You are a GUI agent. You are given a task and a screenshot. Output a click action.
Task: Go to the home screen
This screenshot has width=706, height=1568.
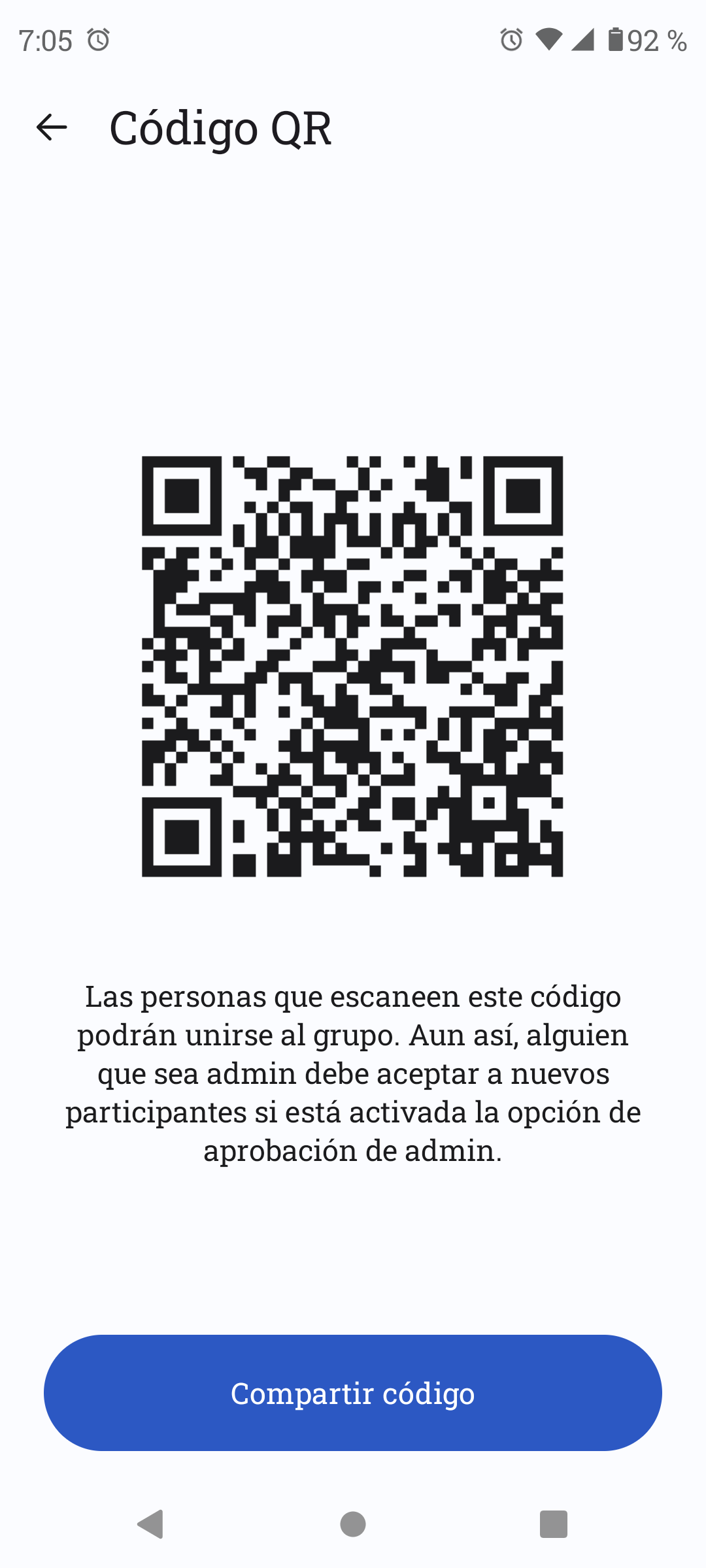coord(353,1524)
